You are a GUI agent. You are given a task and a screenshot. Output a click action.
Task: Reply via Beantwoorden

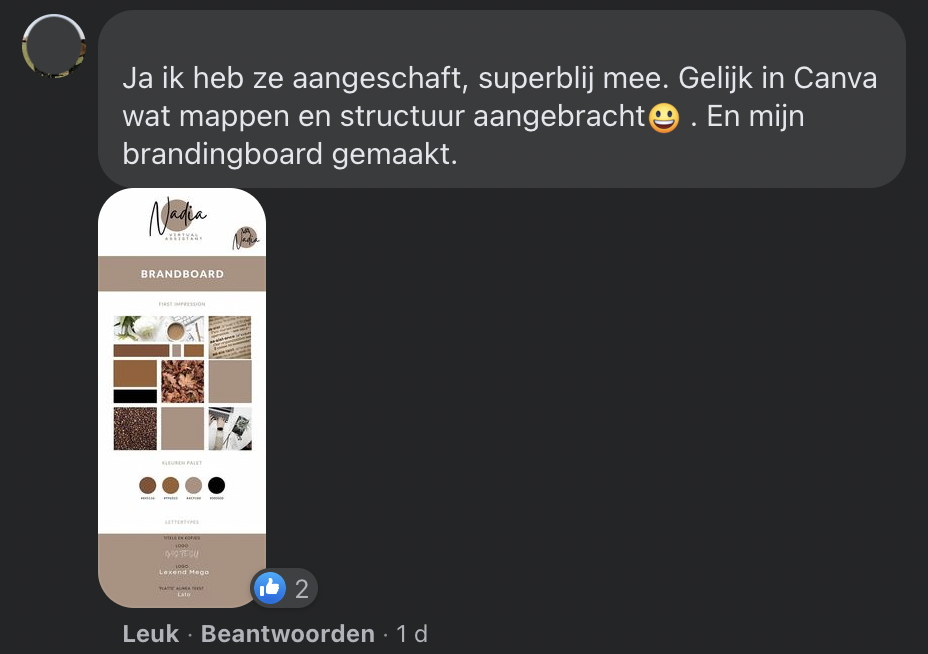click(x=288, y=634)
